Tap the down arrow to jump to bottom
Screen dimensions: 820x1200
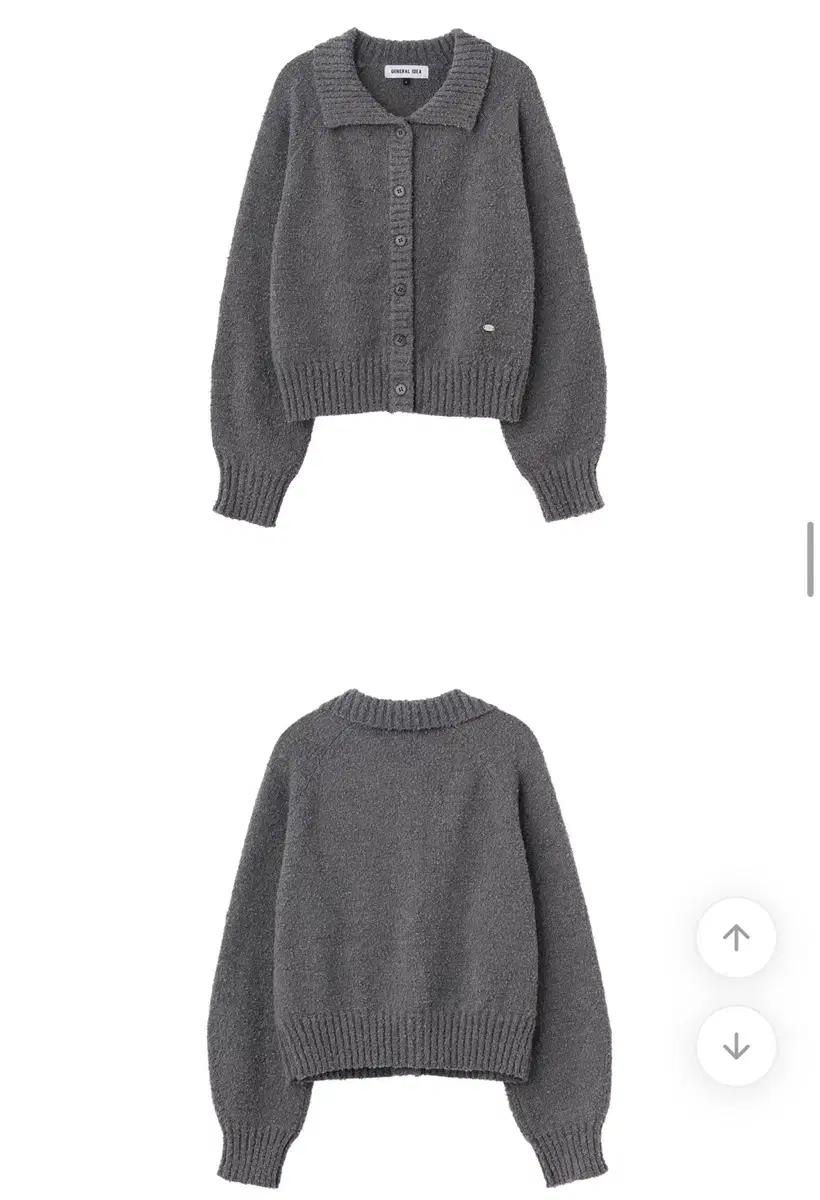coord(736,1046)
